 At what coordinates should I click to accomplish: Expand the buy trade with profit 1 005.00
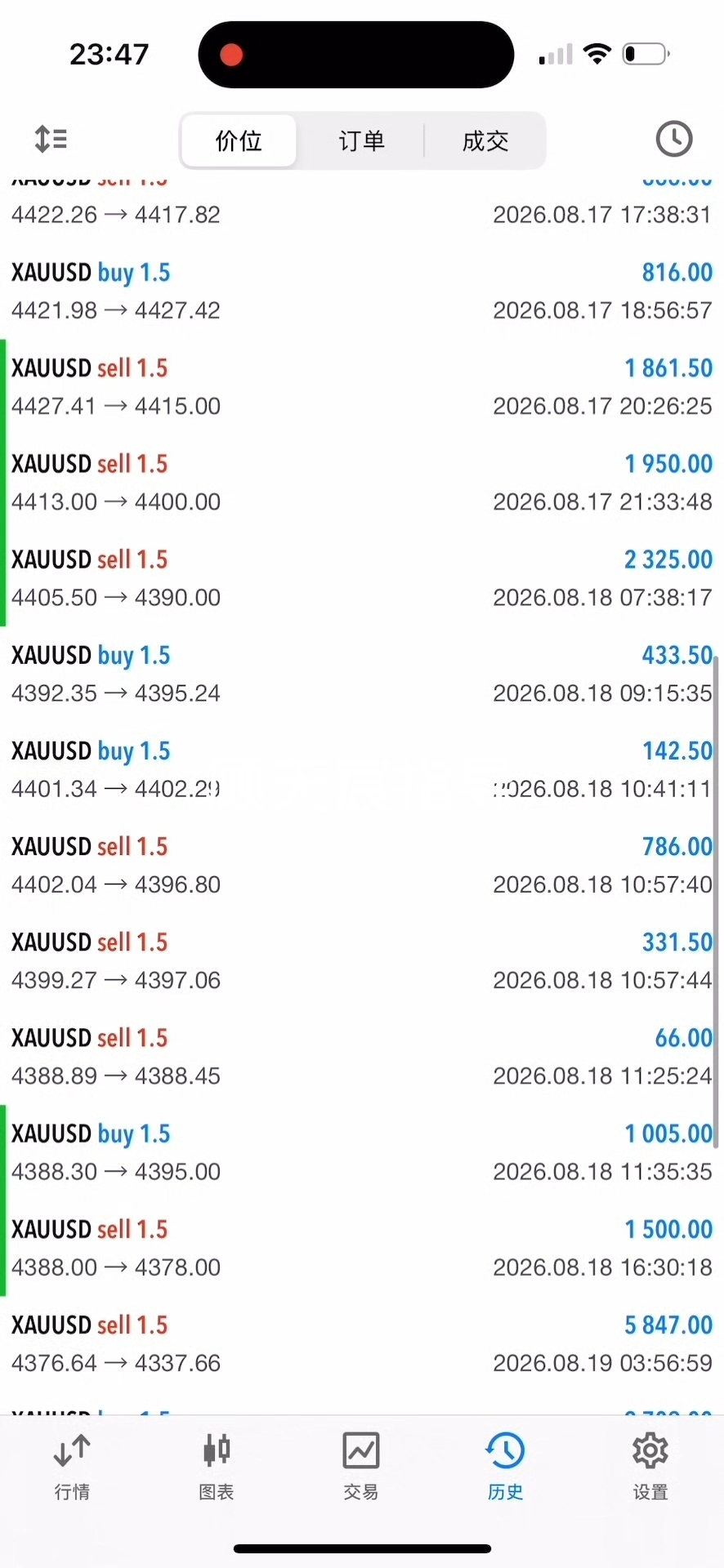point(362,1152)
